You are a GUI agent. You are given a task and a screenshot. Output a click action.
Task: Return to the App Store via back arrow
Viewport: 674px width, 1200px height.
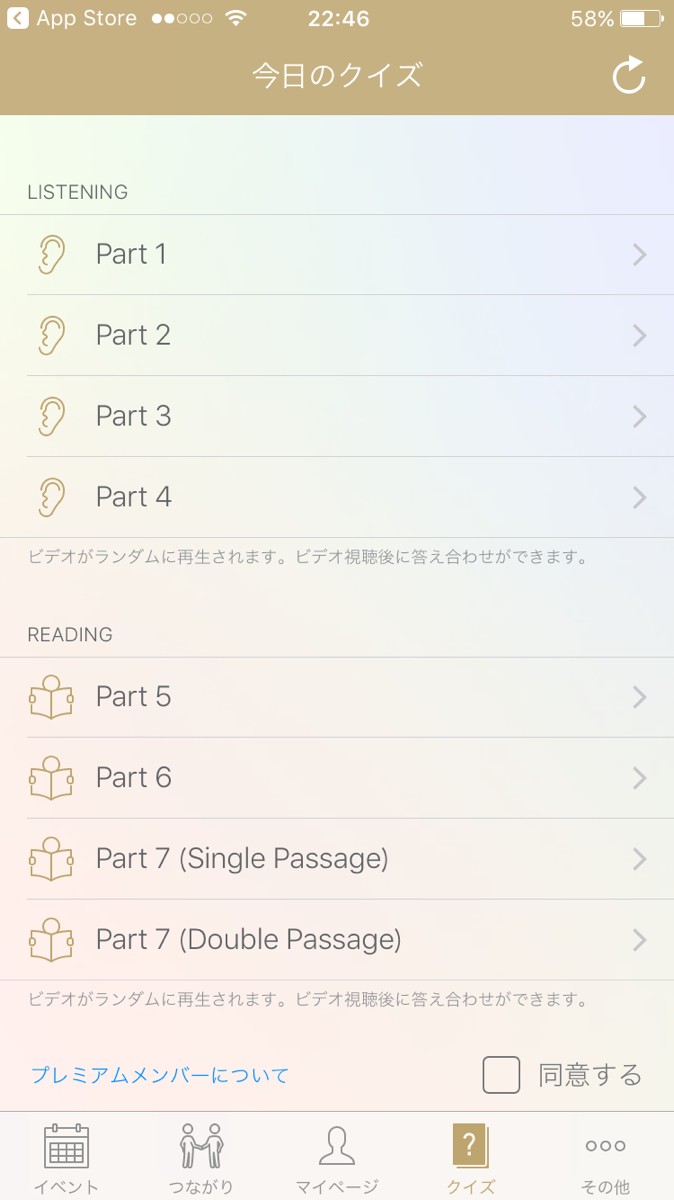(18, 19)
